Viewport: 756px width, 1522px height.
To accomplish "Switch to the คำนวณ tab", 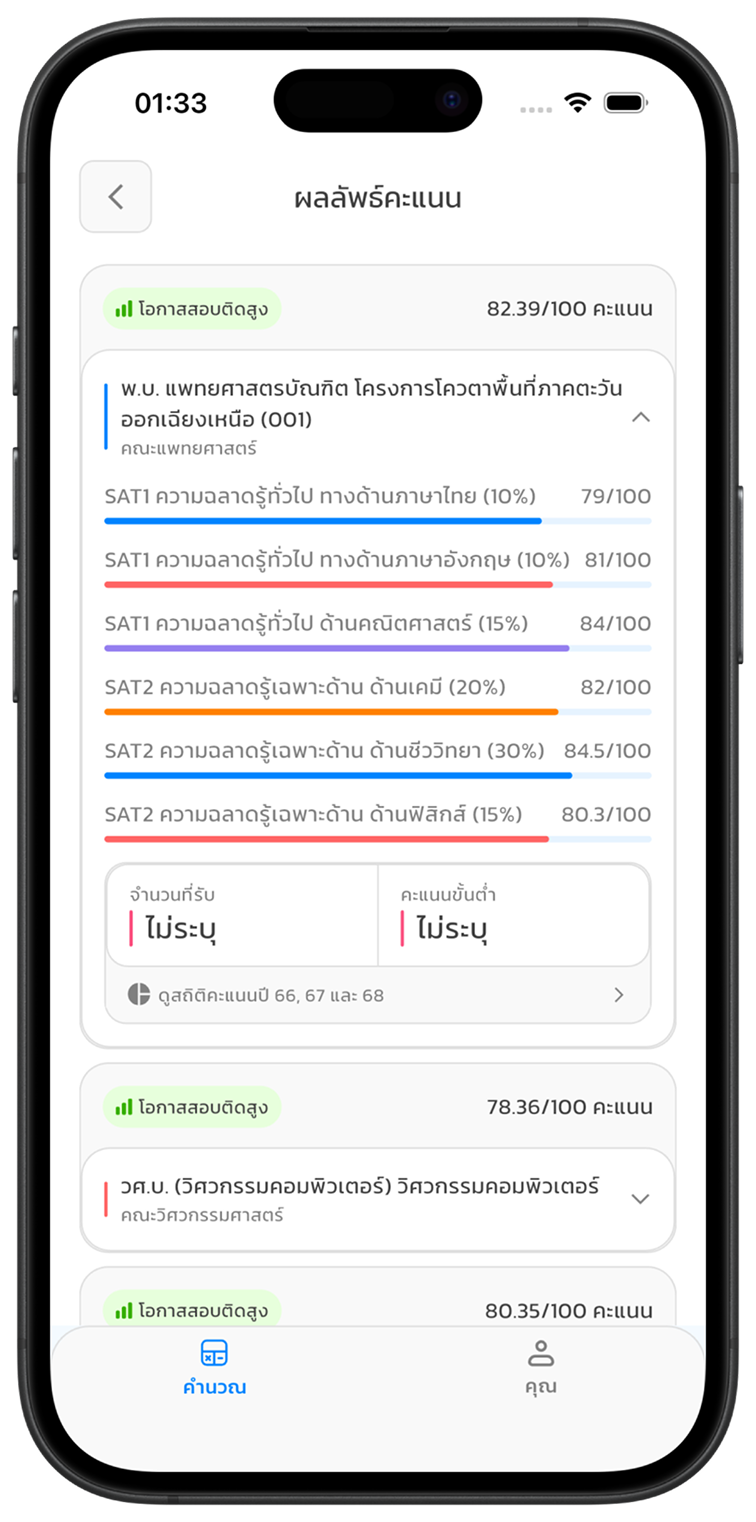I will tap(214, 1368).
